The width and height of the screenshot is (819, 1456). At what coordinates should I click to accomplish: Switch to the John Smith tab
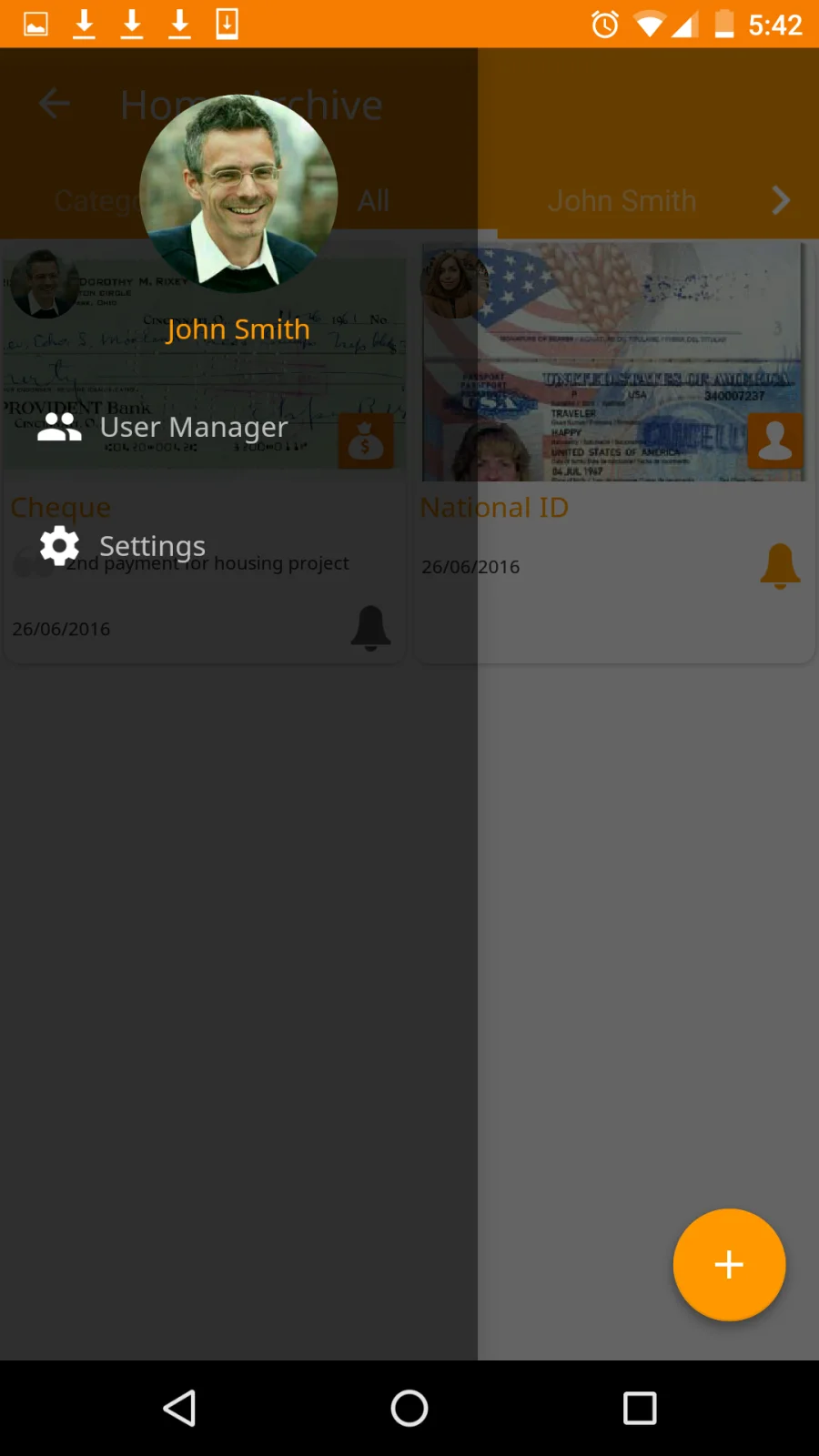tap(622, 200)
